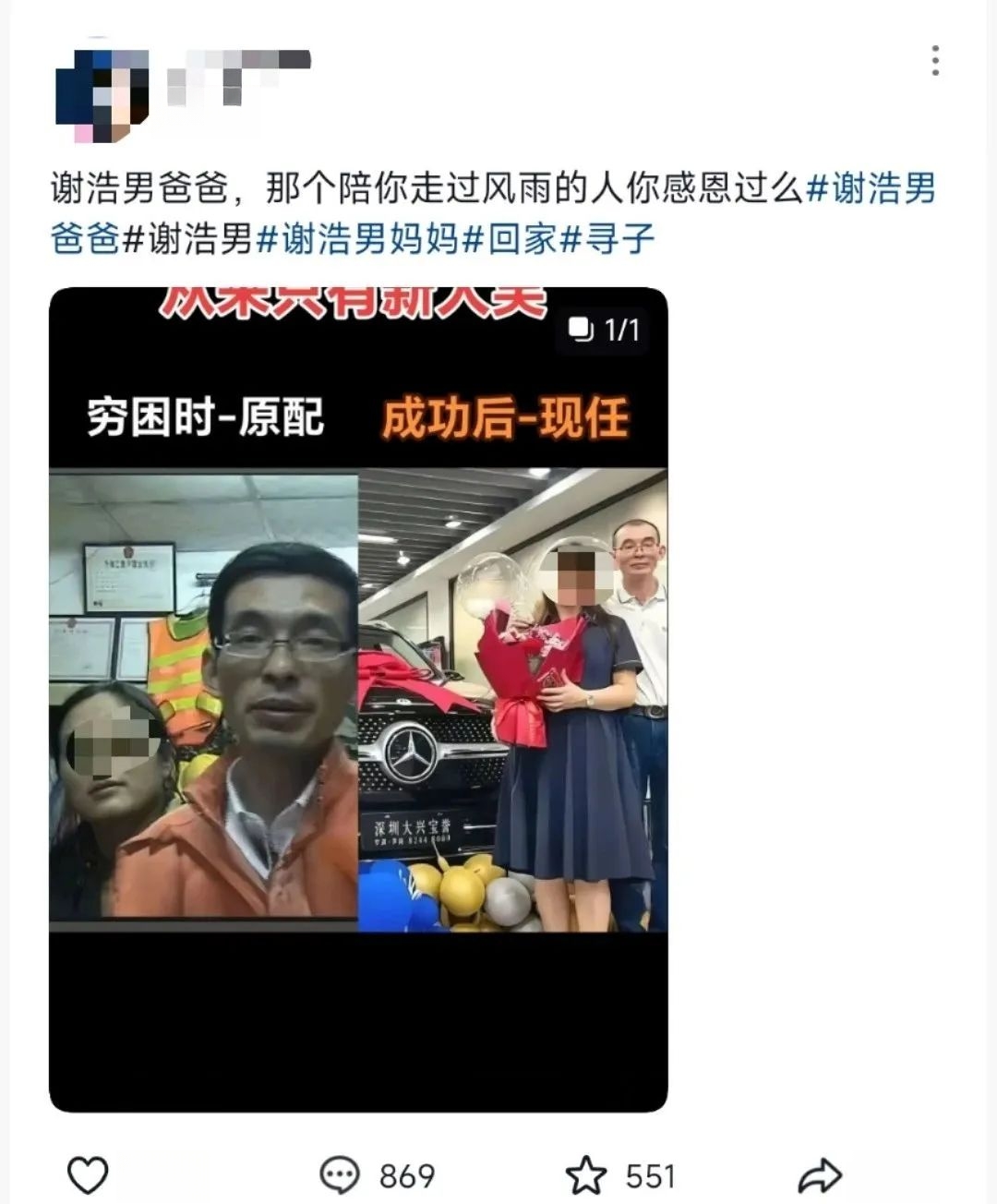This screenshot has height=1204, width=997.
Task: Open the three-dot overflow menu
Action: point(935,61)
